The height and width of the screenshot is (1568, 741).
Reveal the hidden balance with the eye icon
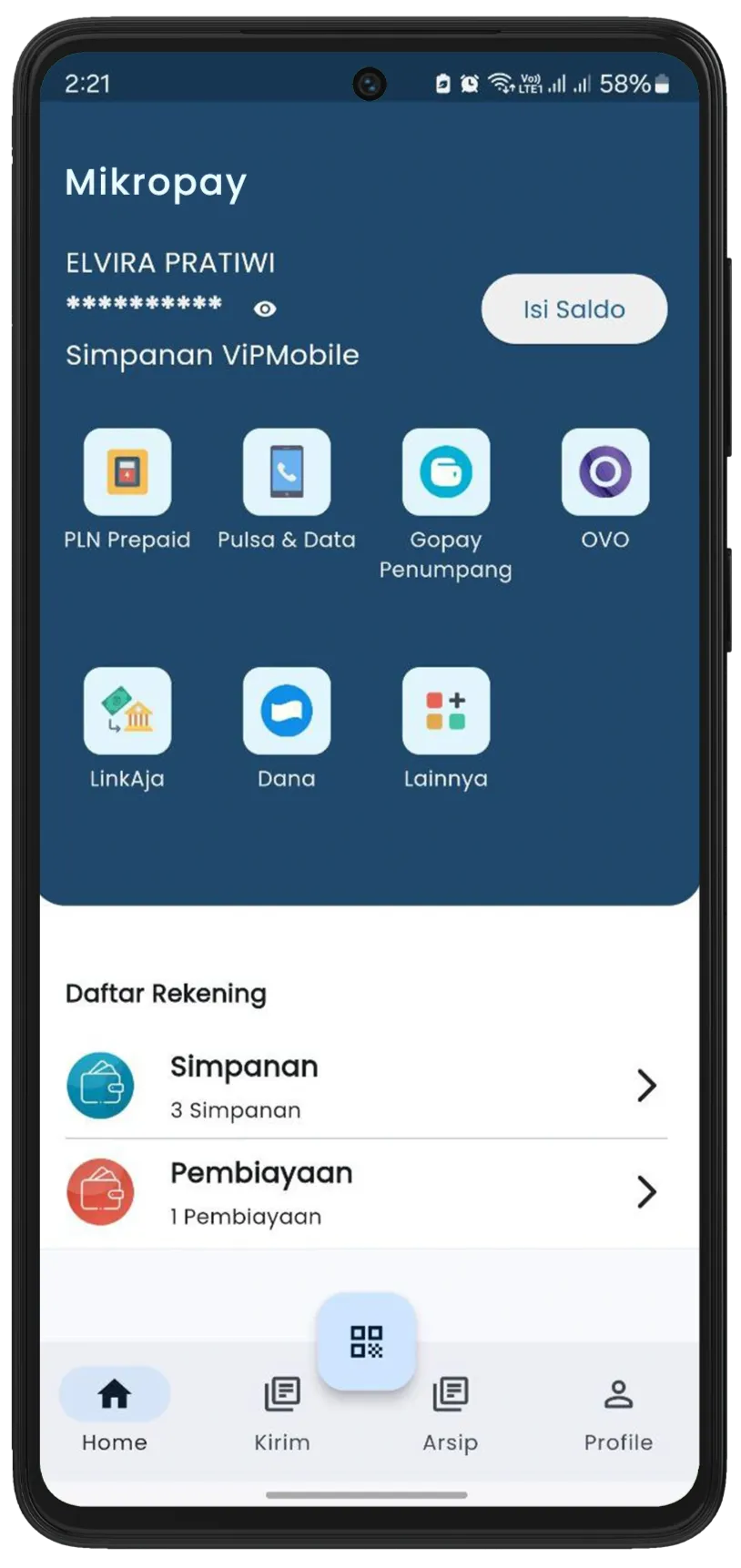click(x=265, y=309)
